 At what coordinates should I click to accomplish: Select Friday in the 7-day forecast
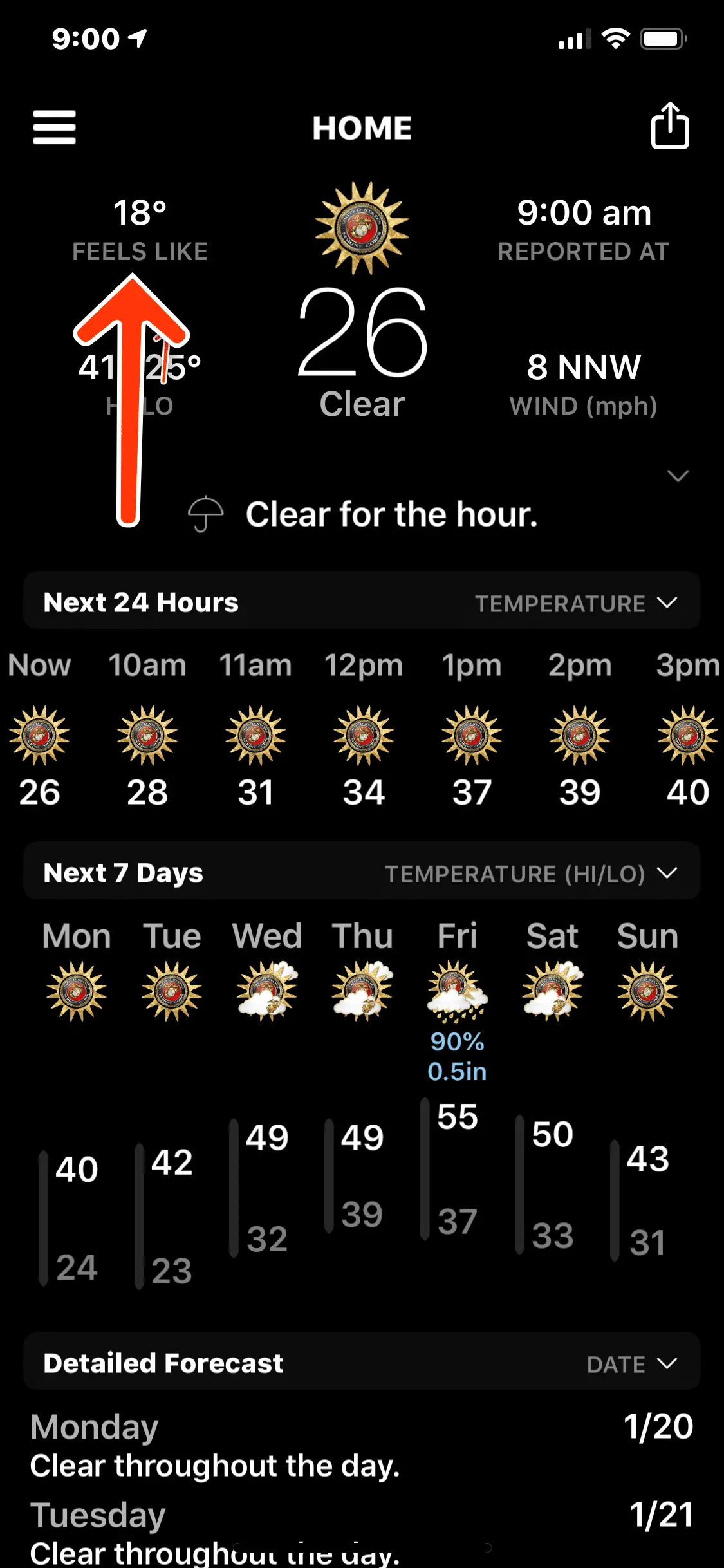[x=457, y=991]
